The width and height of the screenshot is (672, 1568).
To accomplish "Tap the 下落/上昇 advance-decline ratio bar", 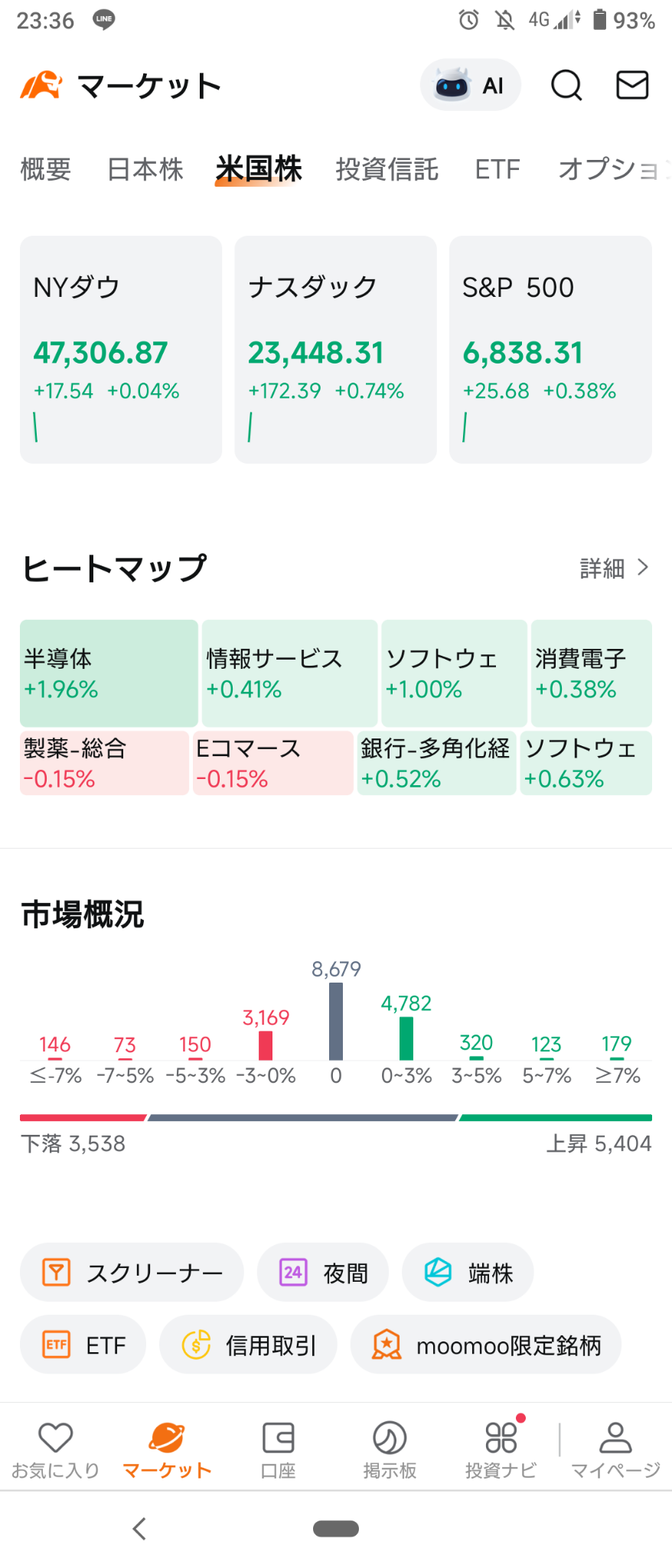I will coord(336,1118).
